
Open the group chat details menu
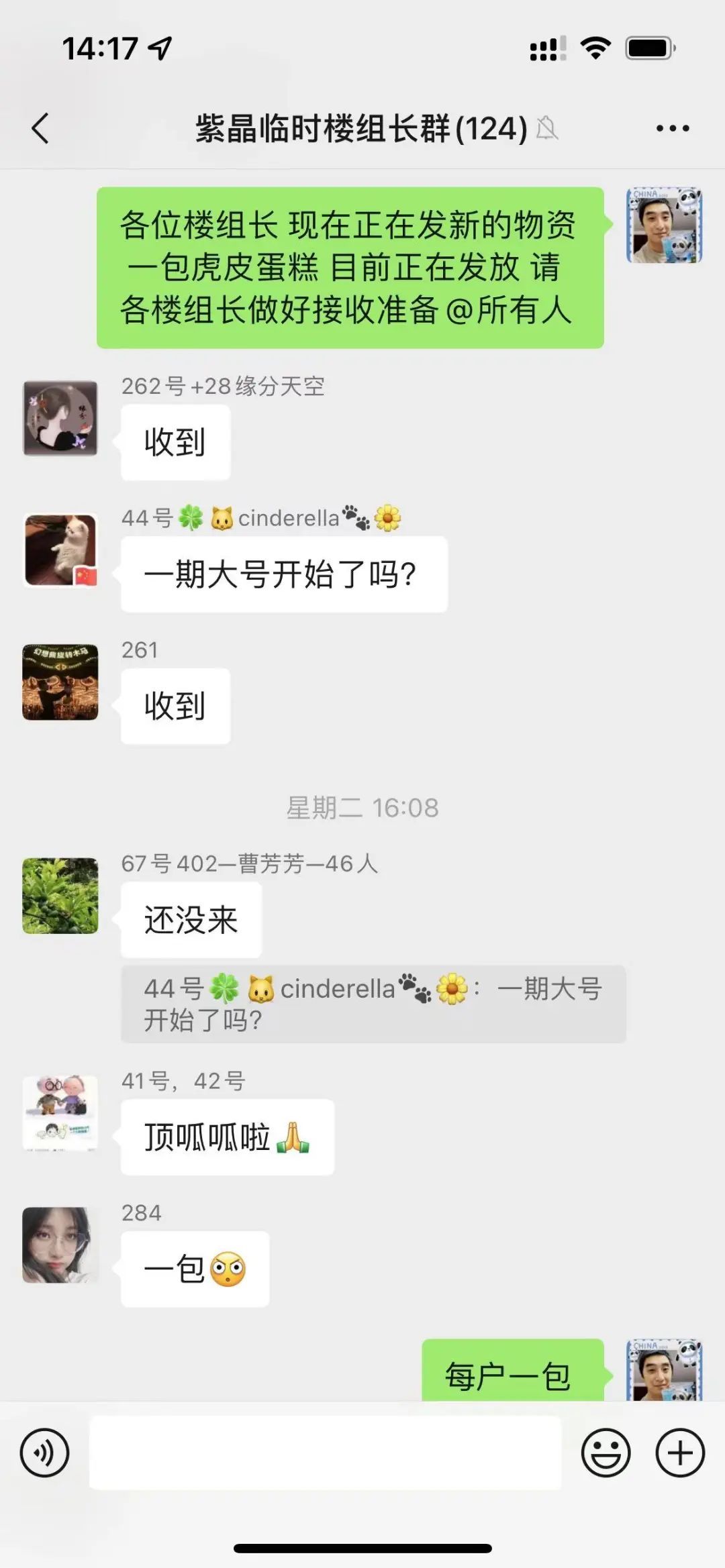click(673, 128)
